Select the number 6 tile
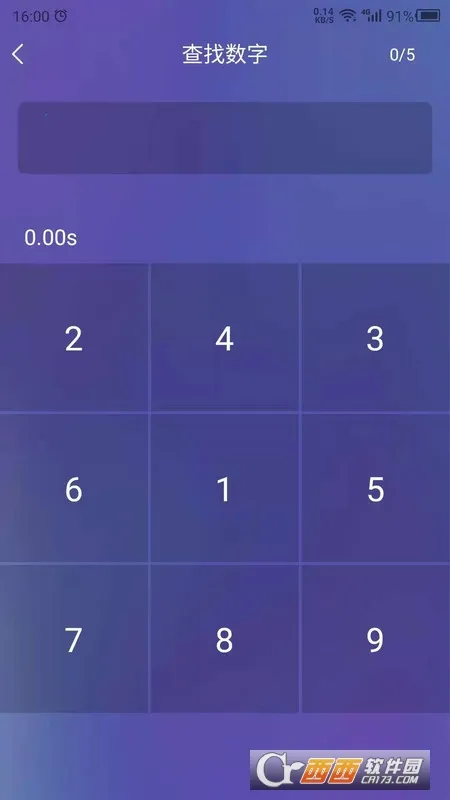The width and height of the screenshot is (450, 800). click(x=74, y=488)
